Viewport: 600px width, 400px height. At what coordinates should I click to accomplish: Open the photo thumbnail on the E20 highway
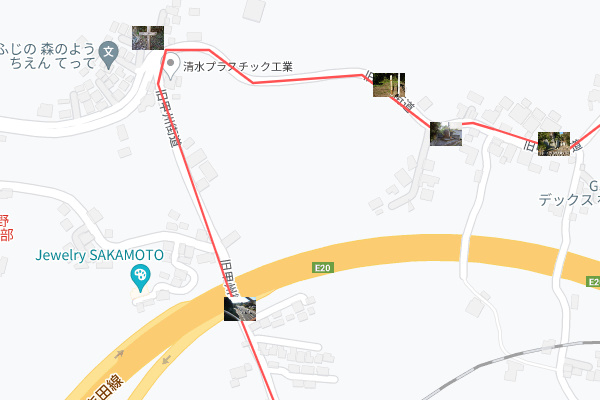point(240,309)
